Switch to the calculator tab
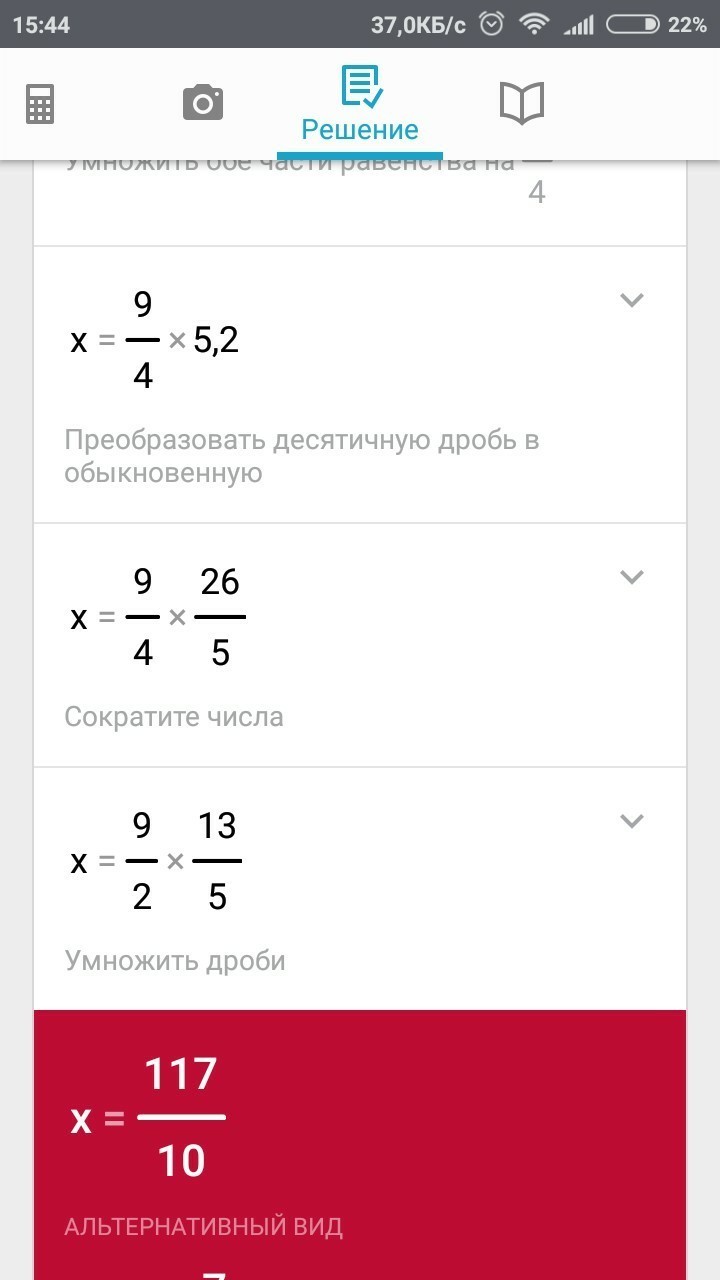The image size is (720, 1280). (x=40, y=103)
